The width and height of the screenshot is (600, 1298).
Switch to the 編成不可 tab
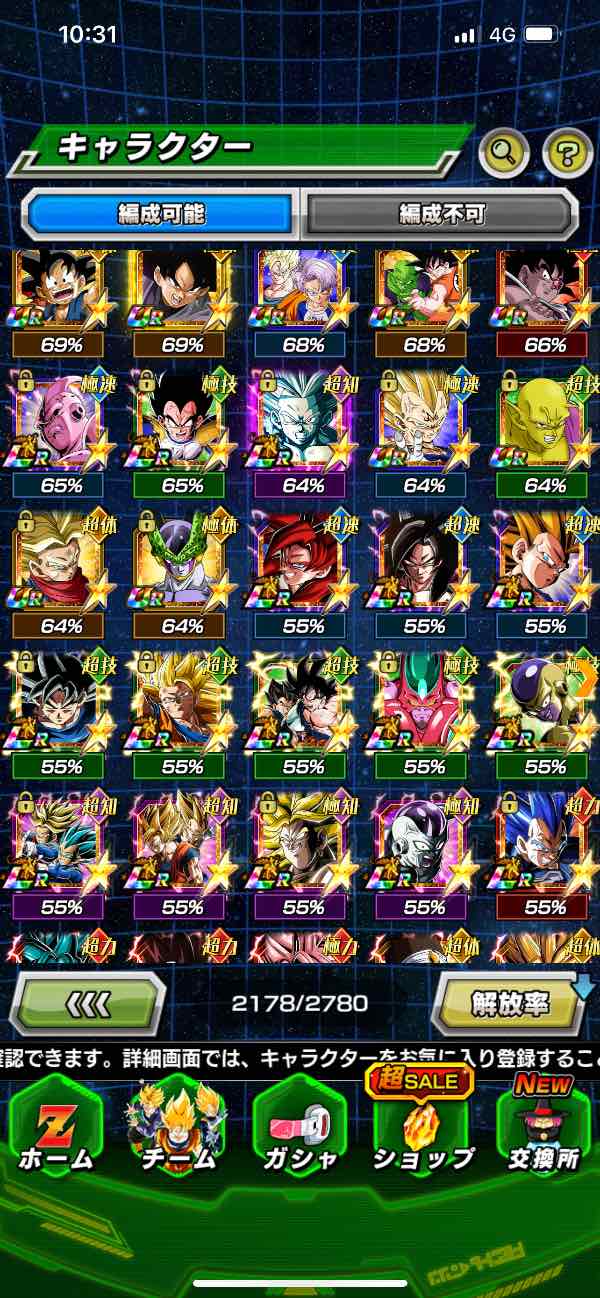pyautogui.click(x=440, y=213)
